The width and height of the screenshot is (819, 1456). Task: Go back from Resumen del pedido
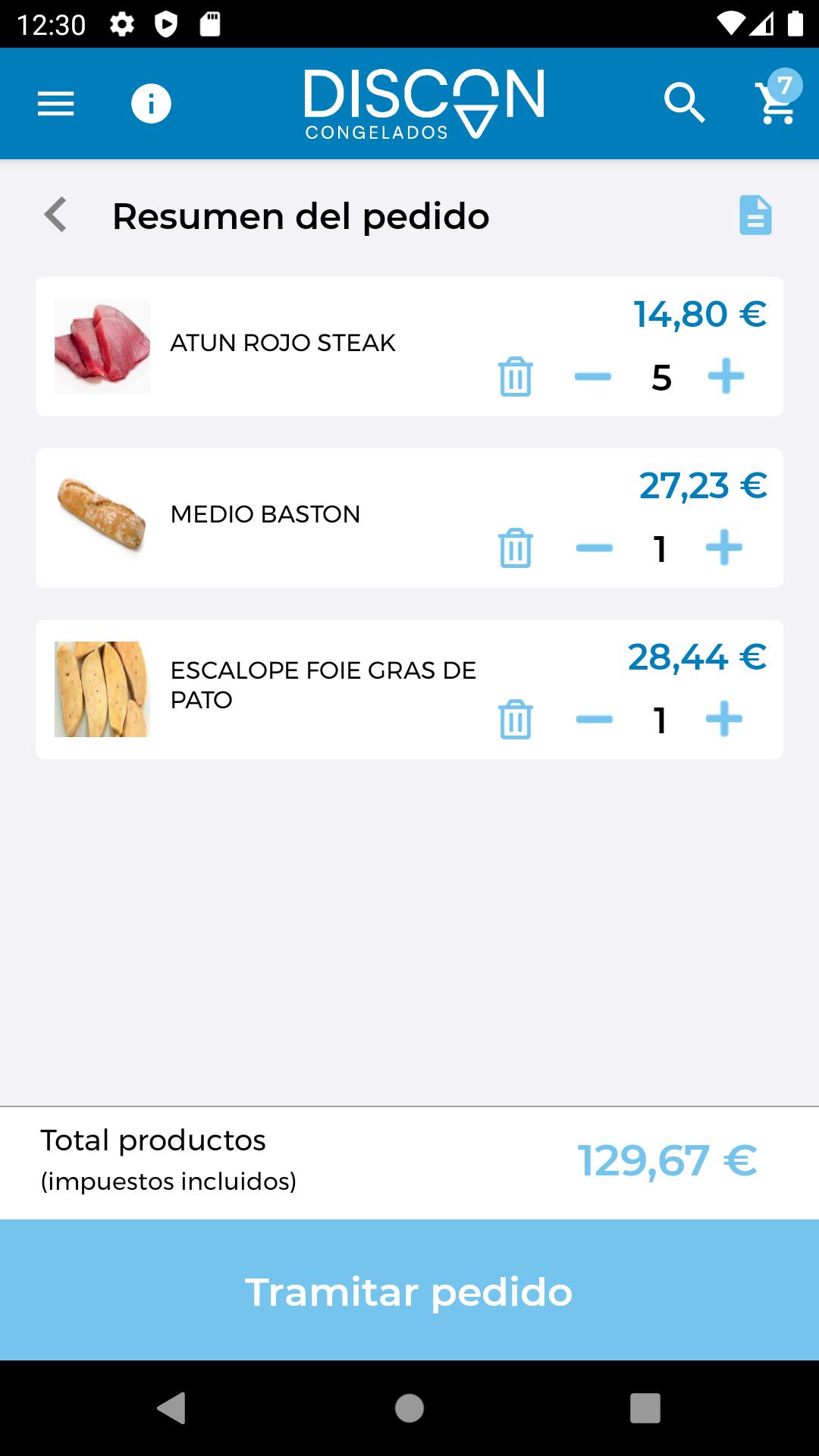(x=55, y=215)
